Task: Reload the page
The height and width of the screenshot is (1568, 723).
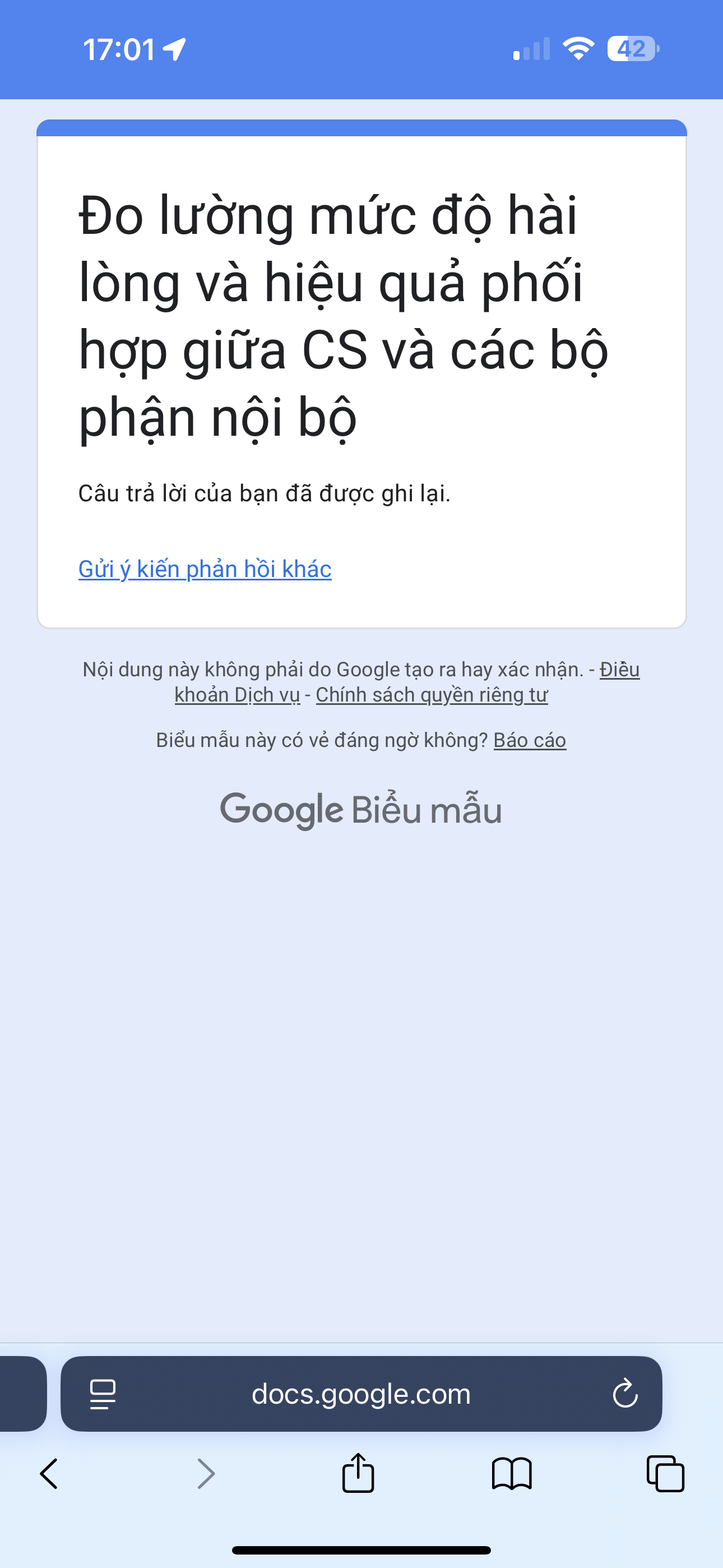Action: pyautogui.click(x=624, y=1394)
